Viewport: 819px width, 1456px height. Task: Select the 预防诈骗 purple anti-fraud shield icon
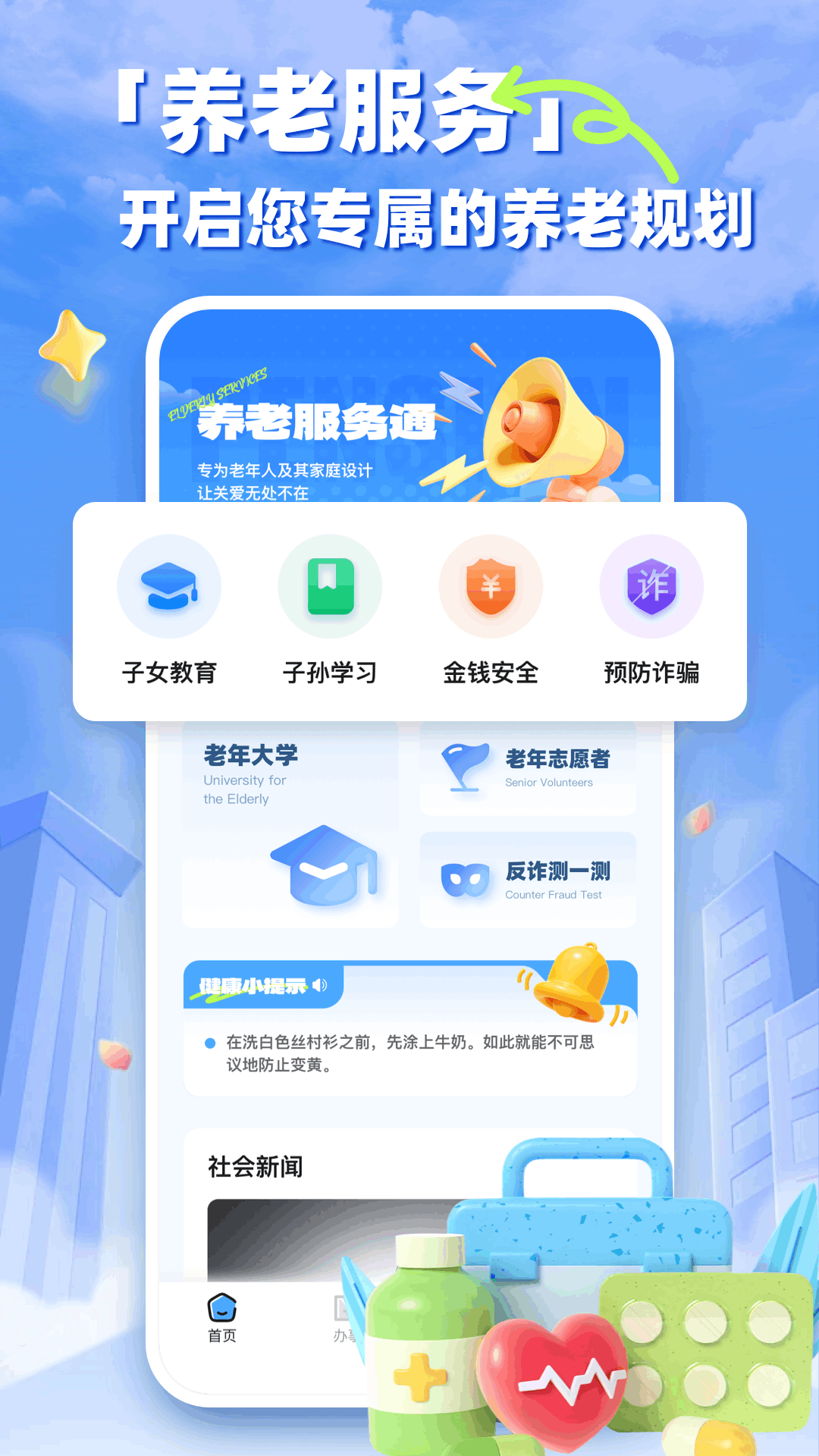tap(651, 586)
